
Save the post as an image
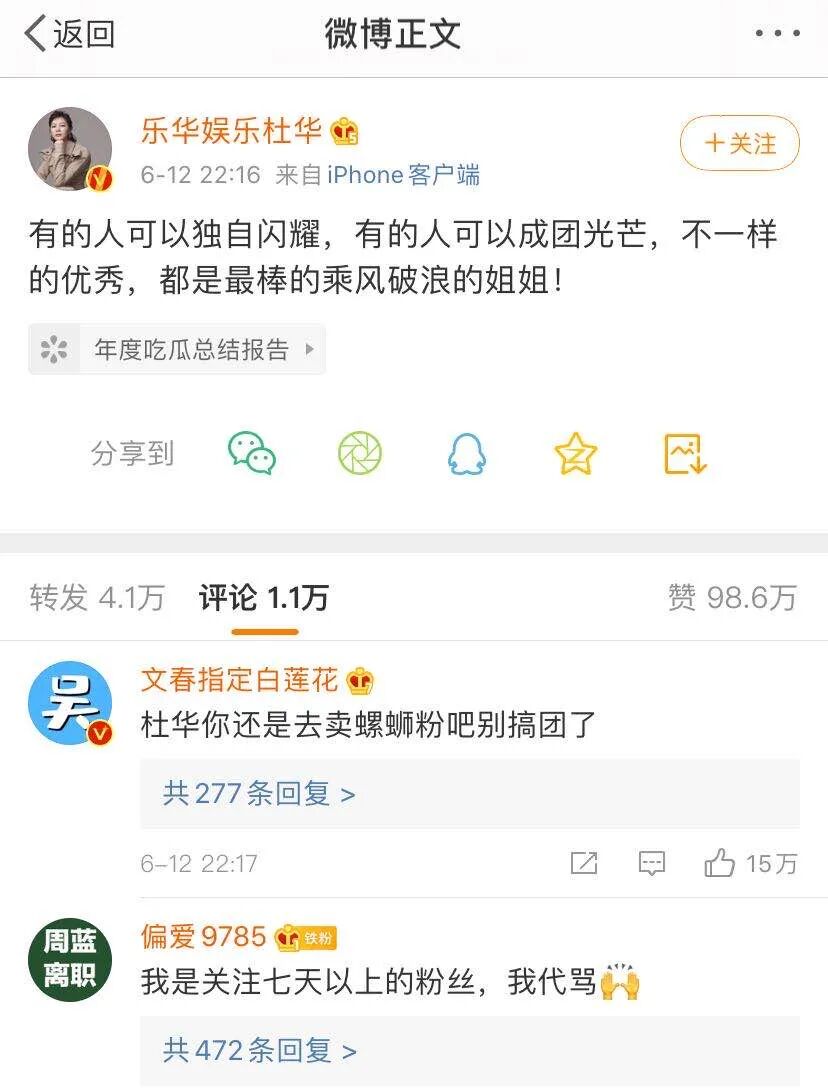coord(685,454)
